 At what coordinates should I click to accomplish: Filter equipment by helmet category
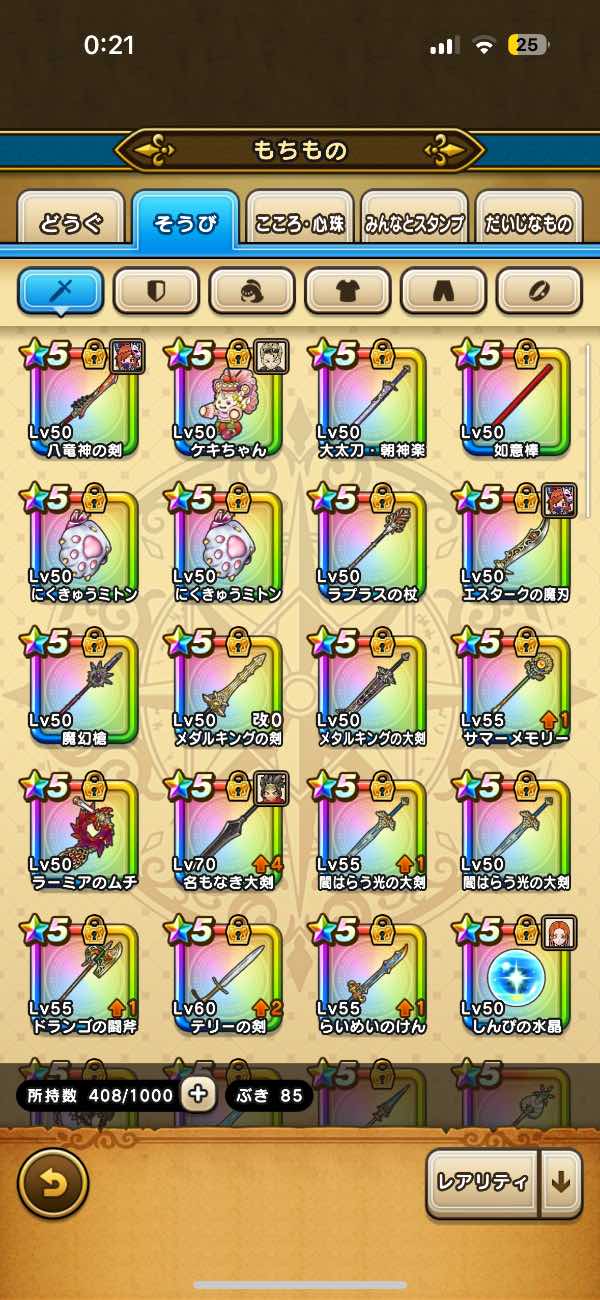point(252,291)
